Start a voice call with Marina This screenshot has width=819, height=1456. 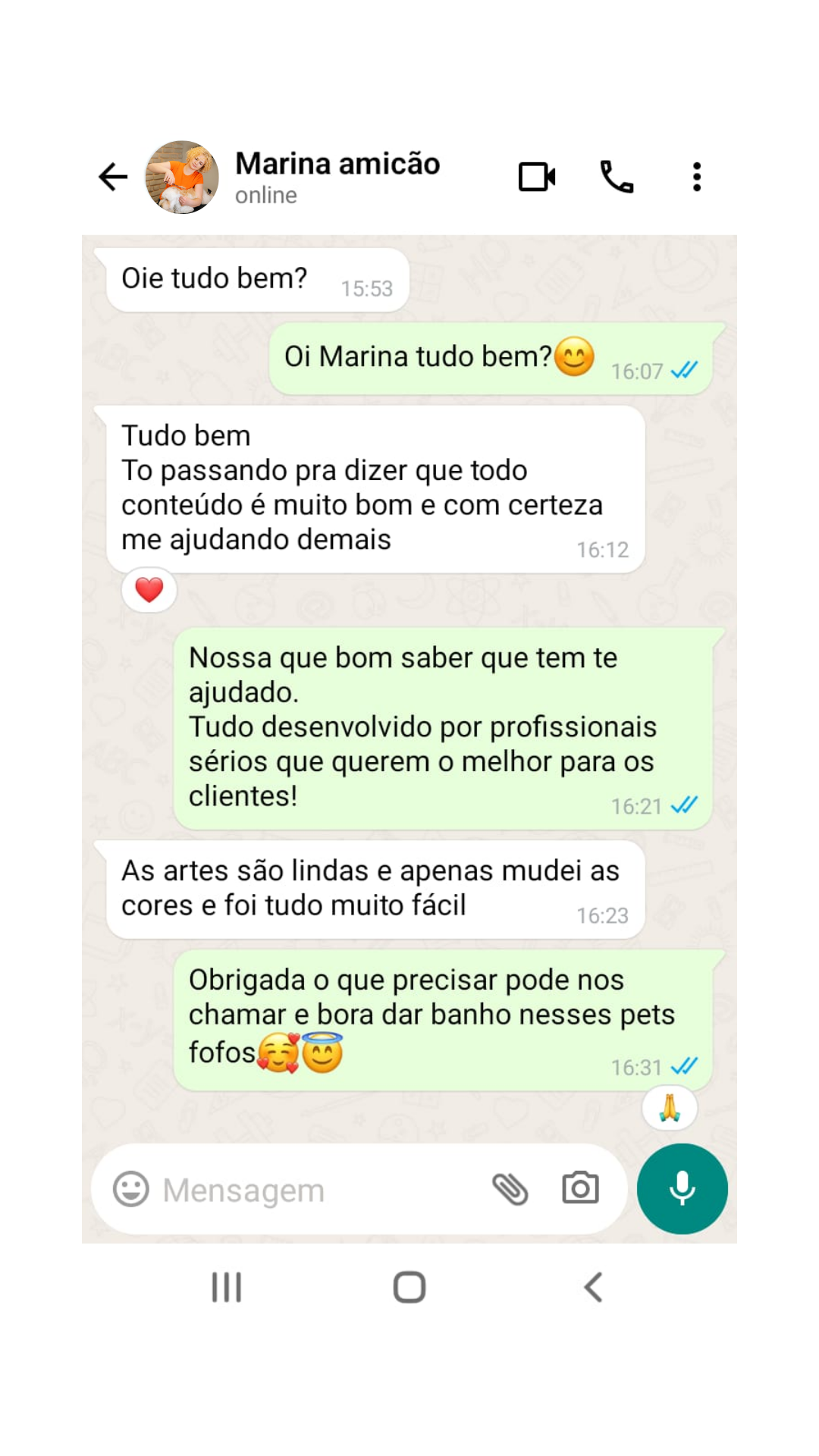pyautogui.click(x=615, y=176)
